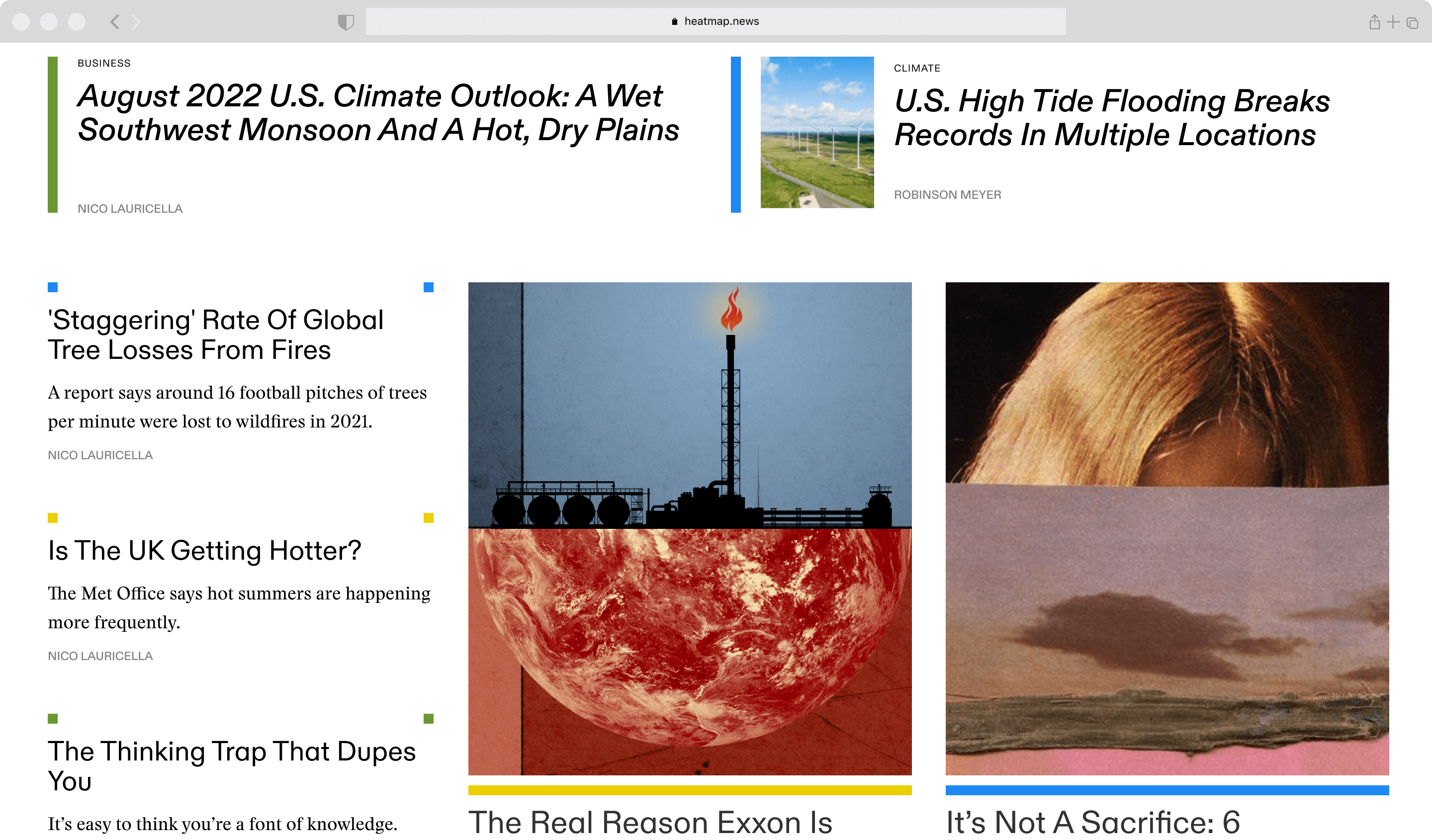The image size is (1432, 840).
Task: Open the wind farm thumbnail image
Action: click(816, 132)
